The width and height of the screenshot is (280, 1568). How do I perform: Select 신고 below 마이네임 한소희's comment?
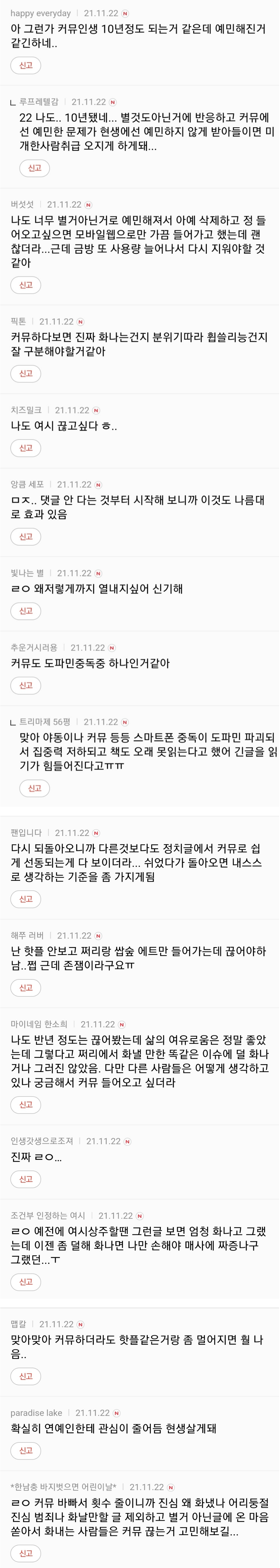pyautogui.click(x=25, y=1104)
